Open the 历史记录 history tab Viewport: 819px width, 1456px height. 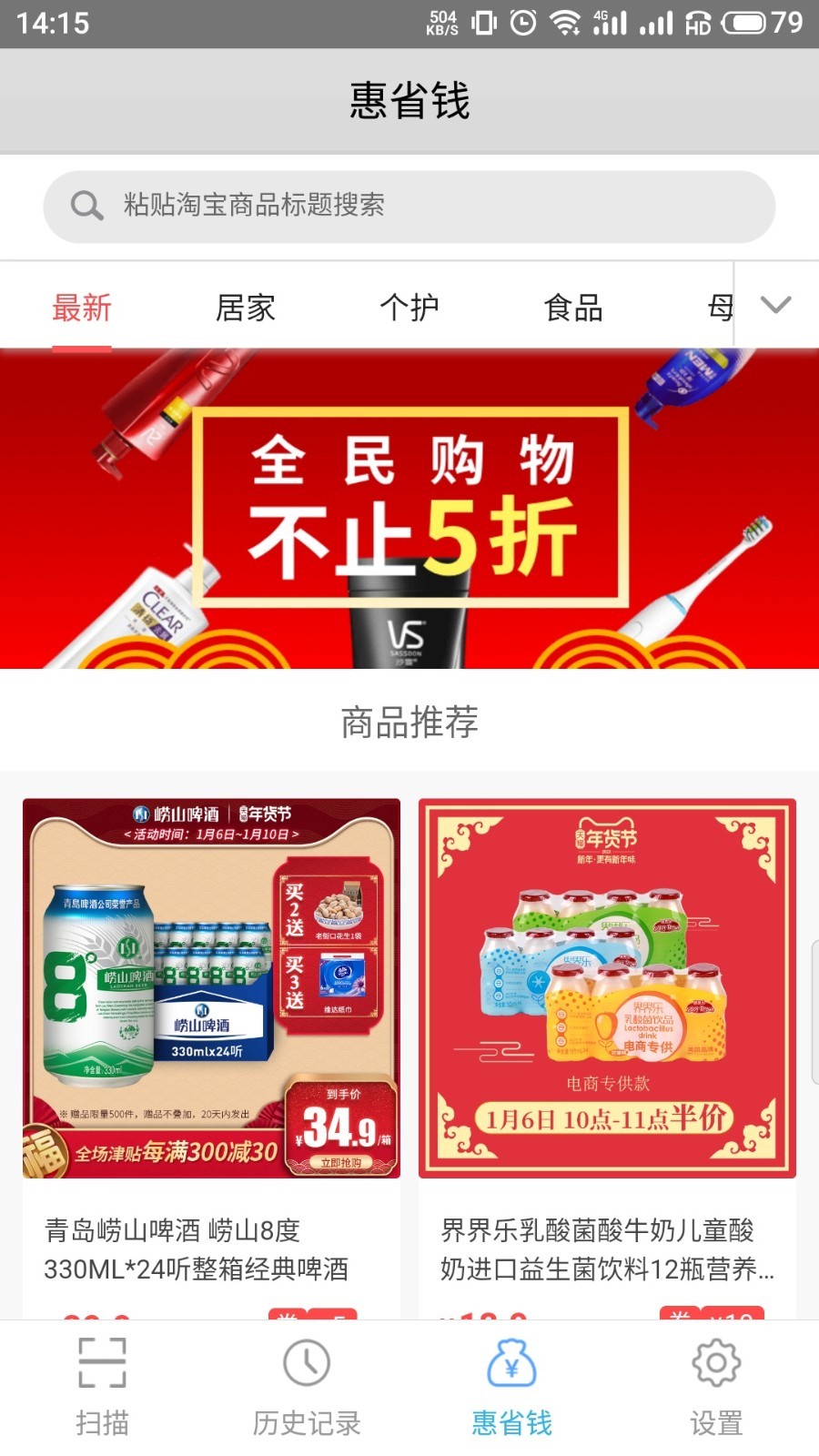(x=307, y=1387)
